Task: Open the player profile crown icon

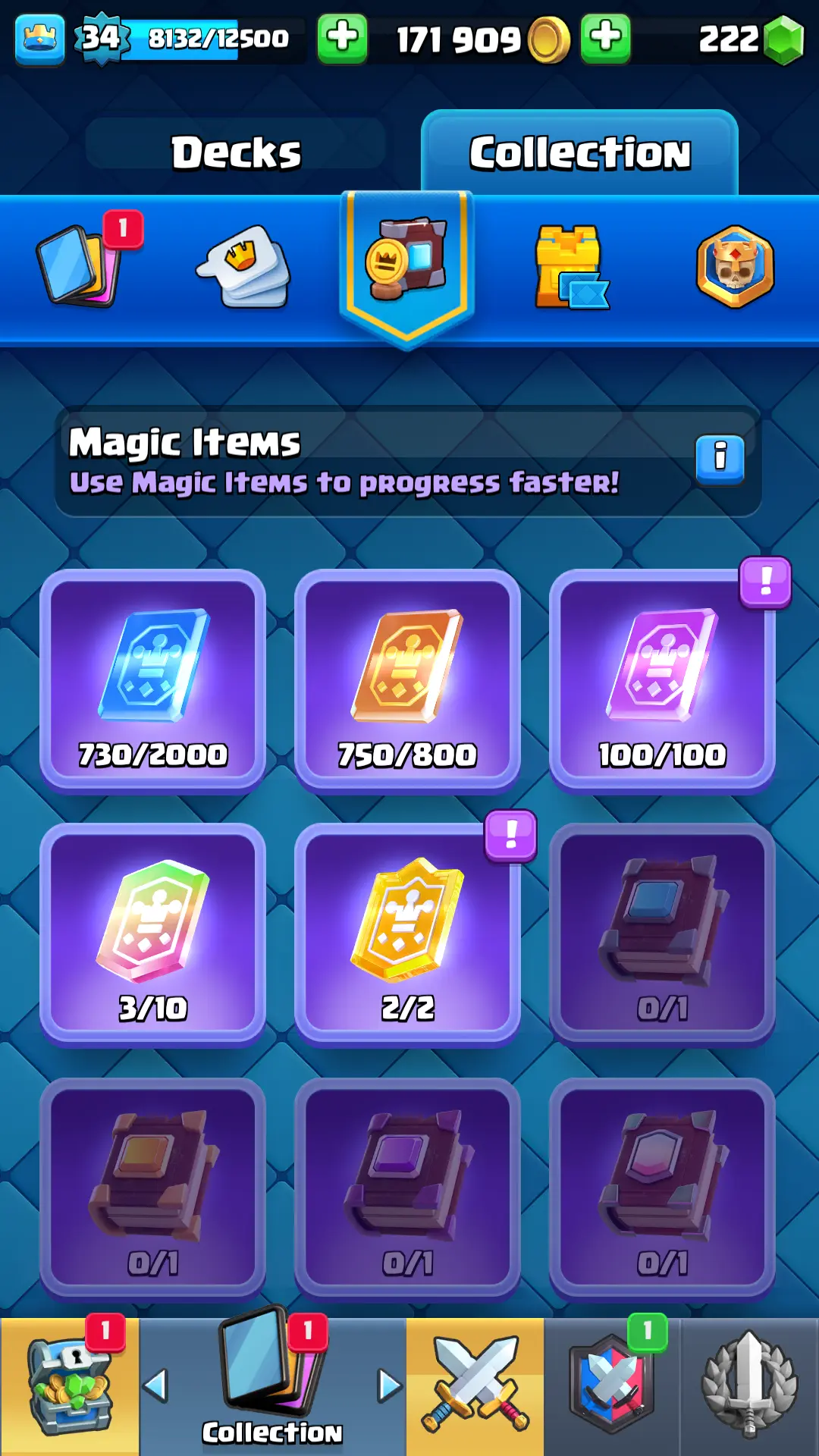Action: (x=39, y=38)
